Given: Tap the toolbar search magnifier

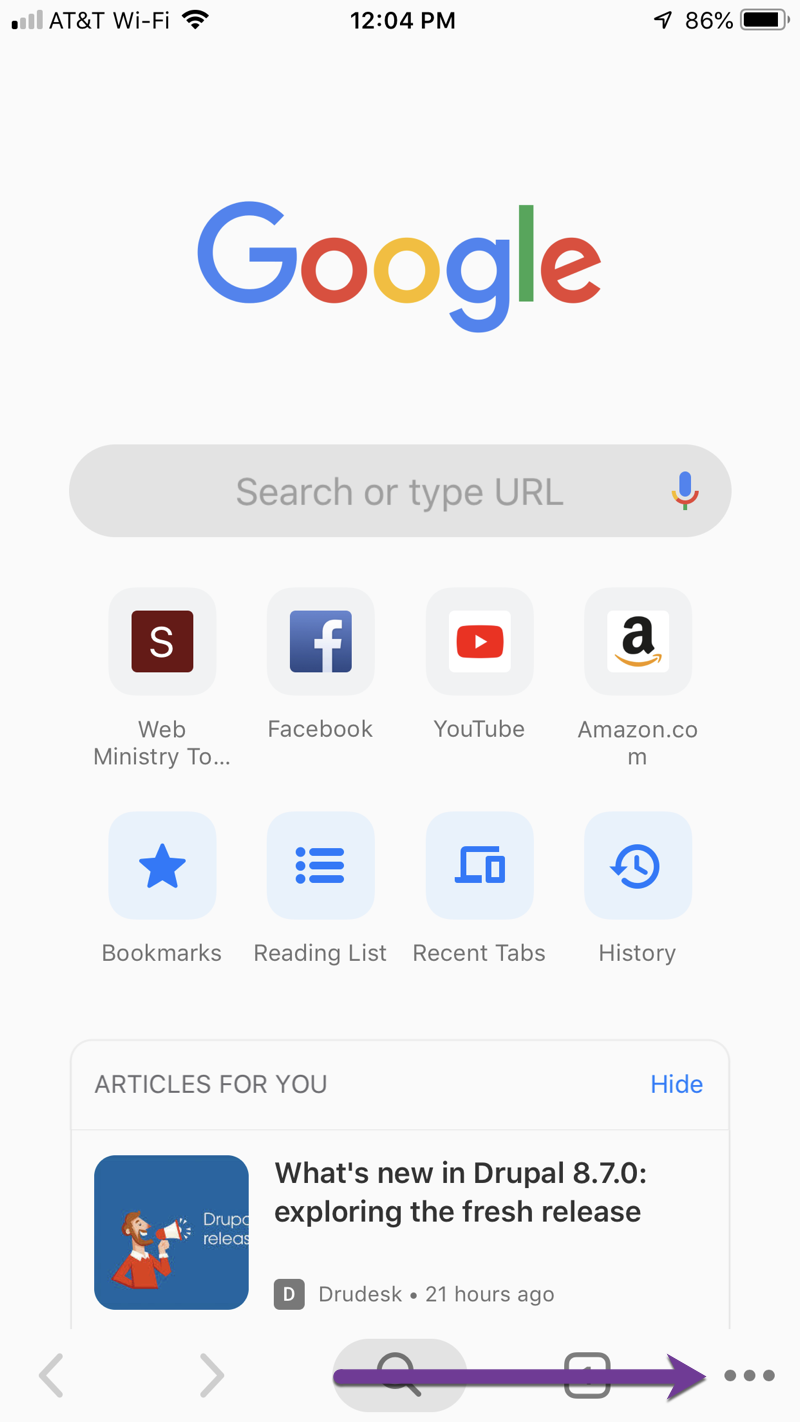Looking at the screenshot, I should pos(399,1374).
